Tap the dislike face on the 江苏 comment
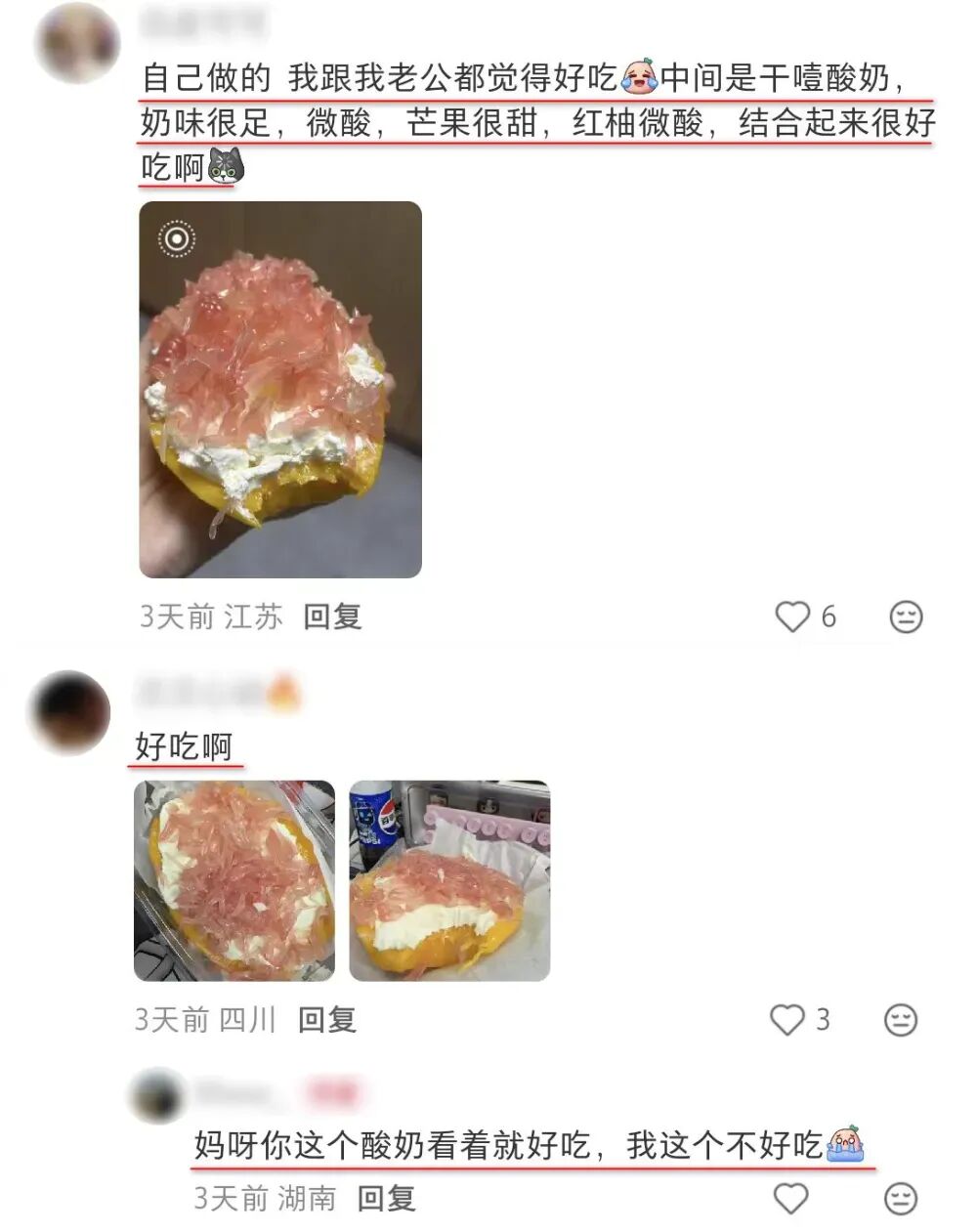The width and height of the screenshot is (977, 1232). pos(906,616)
